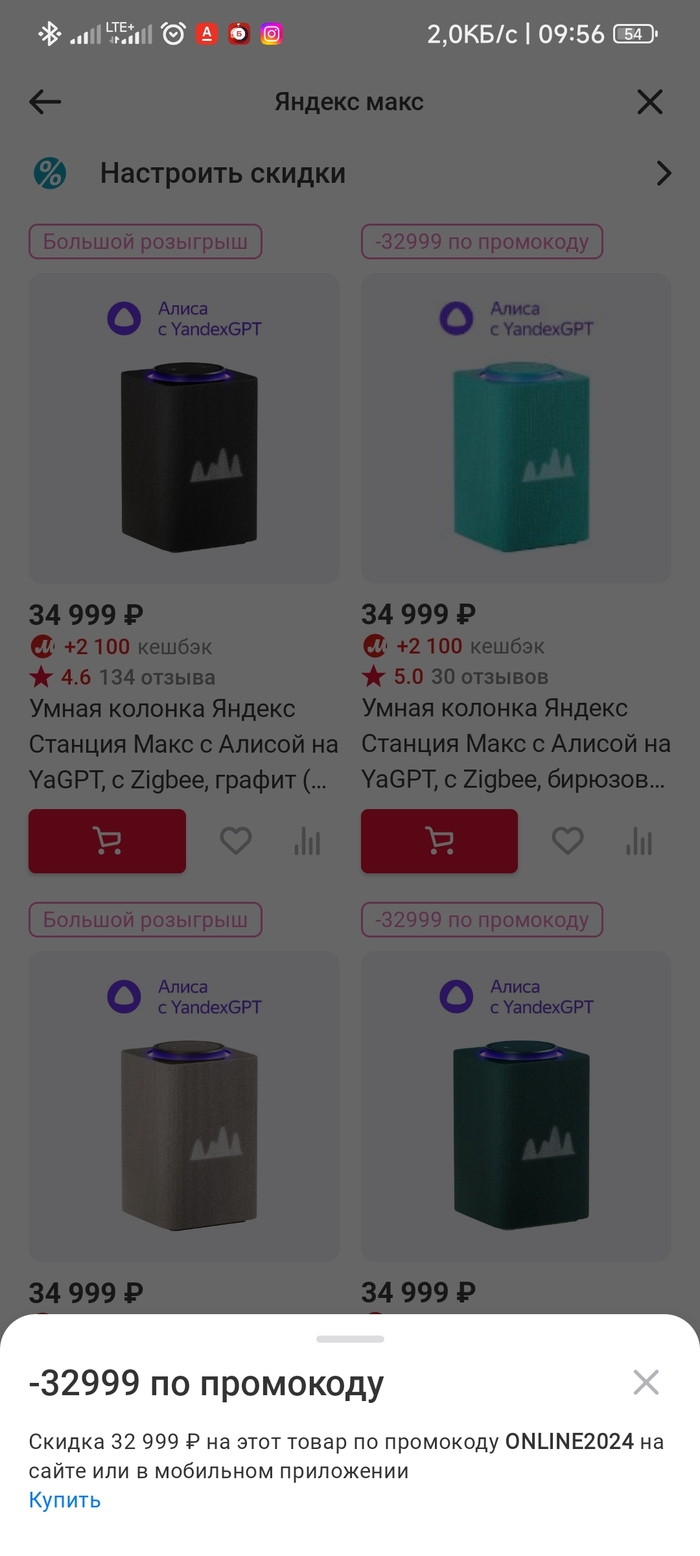Follow the Купить link
This screenshot has width=700, height=1556.
65,1500
